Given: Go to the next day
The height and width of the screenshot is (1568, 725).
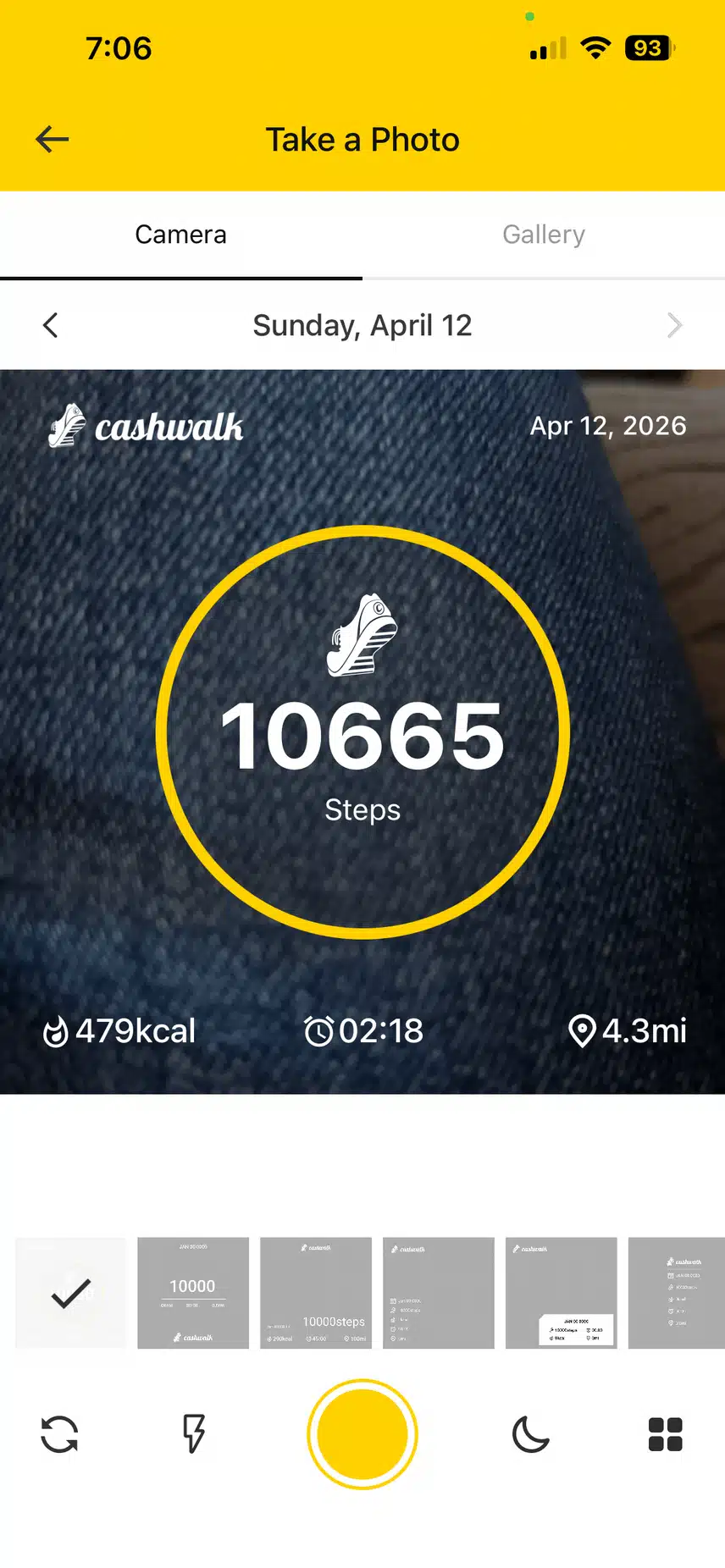Looking at the screenshot, I should (674, 325).
